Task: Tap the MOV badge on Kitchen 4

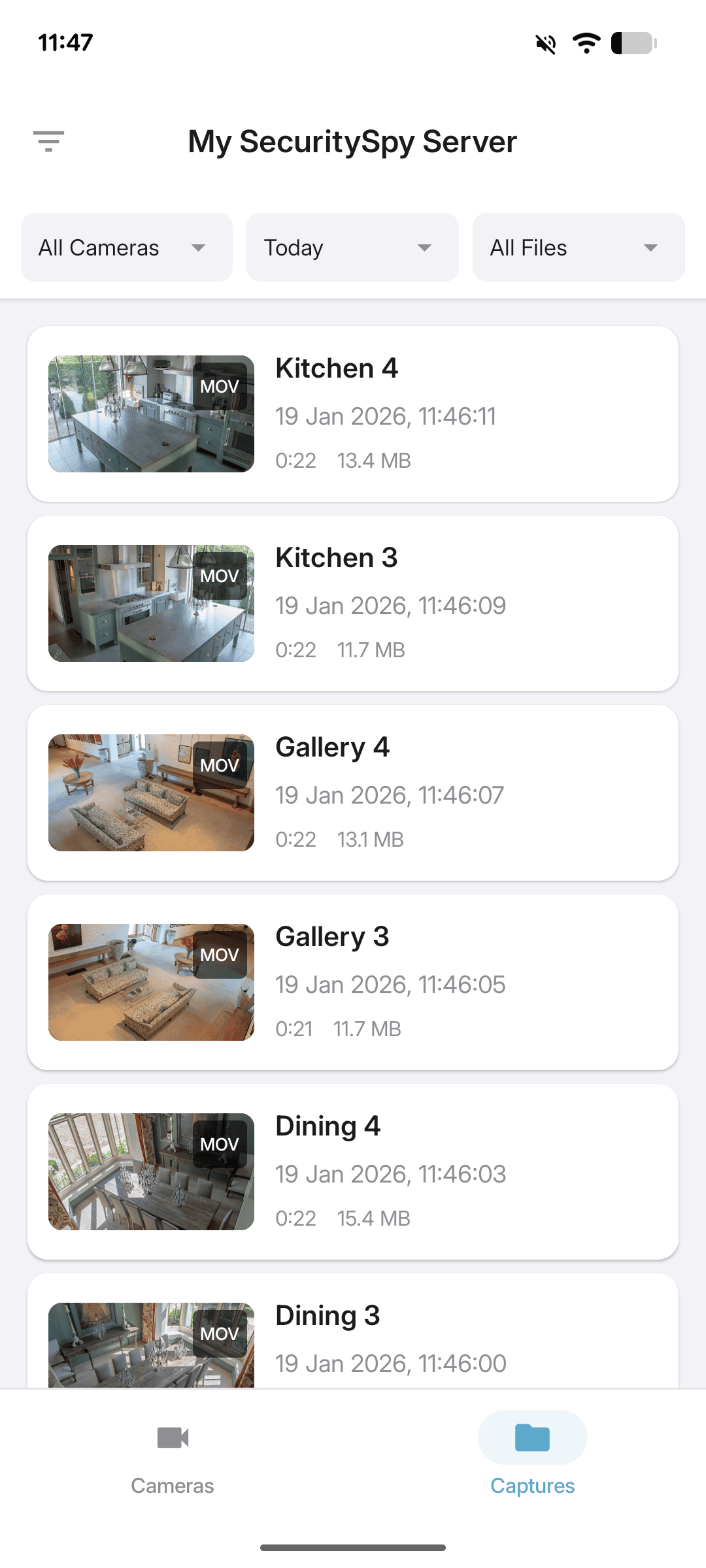Action: [x=220, y=386]
